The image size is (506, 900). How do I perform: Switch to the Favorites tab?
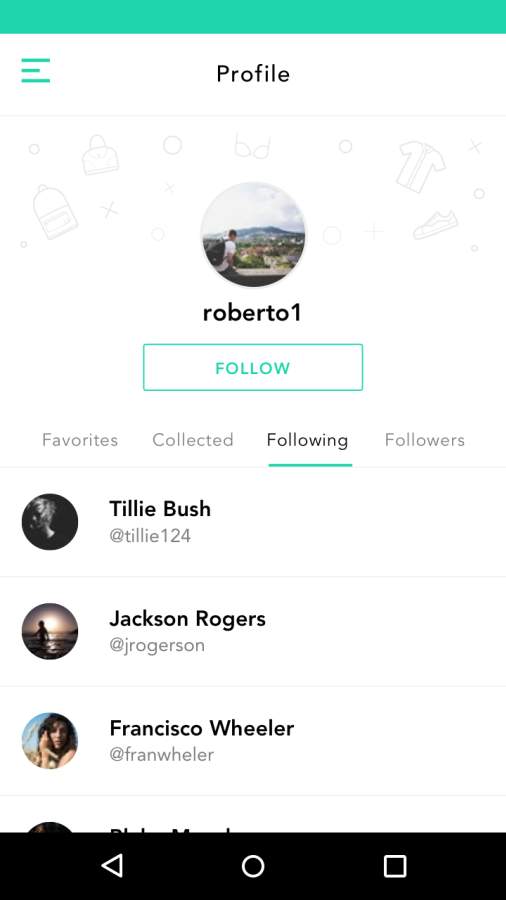[80, 440]
